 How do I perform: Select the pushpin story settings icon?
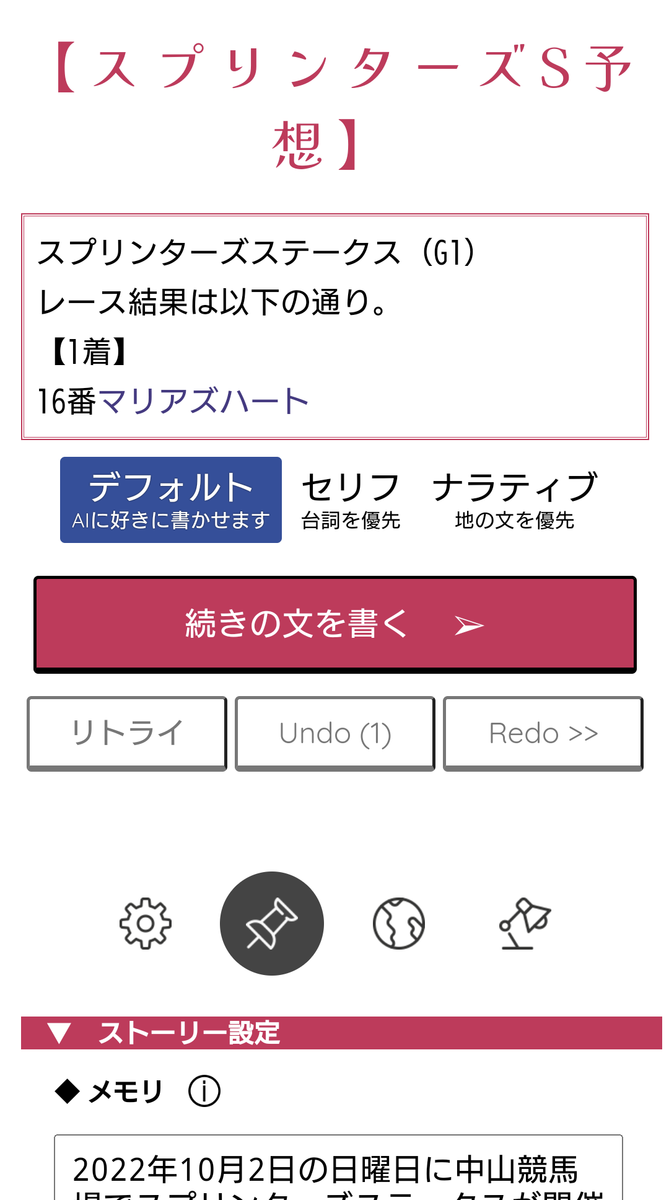point(272,923)
